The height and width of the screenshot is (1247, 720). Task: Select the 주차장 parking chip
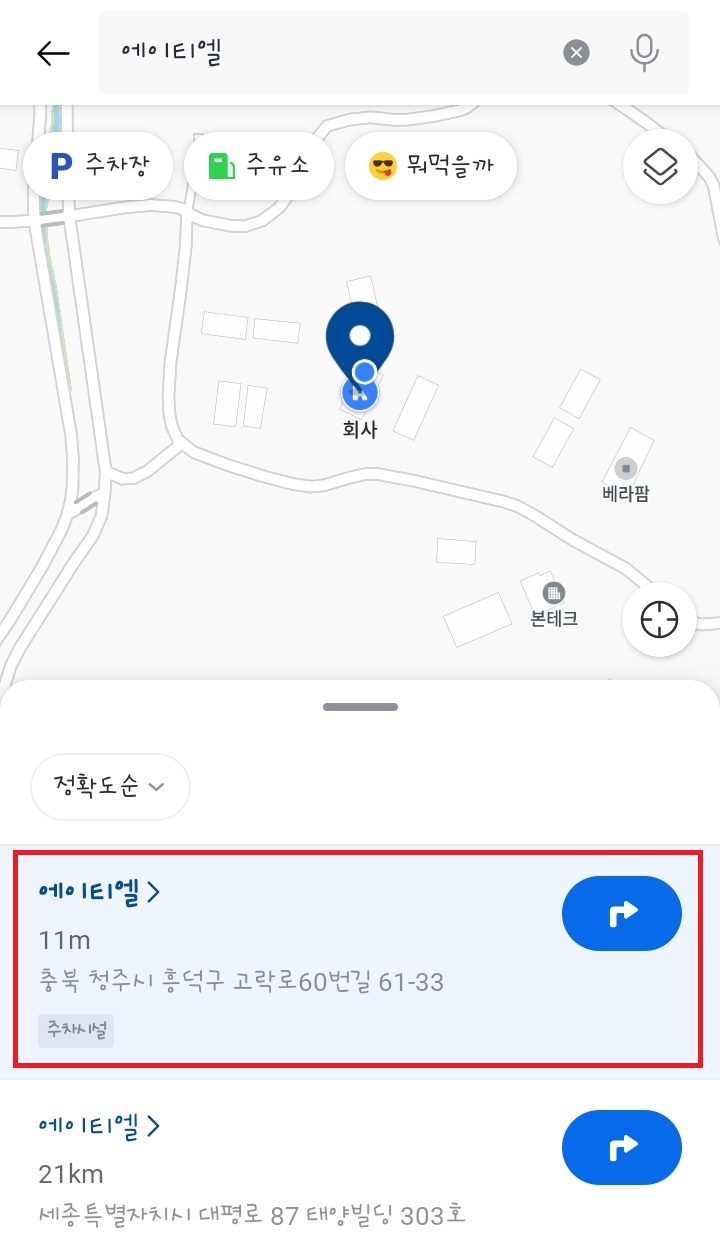coord(98,166)
